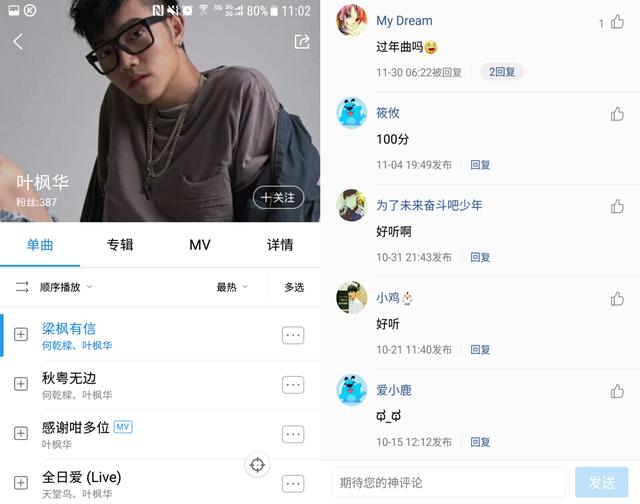Follow 叶枫华 with the 关注 button
Image resolution: width=640 pixels, height=504 pixels.
[278, 197]
